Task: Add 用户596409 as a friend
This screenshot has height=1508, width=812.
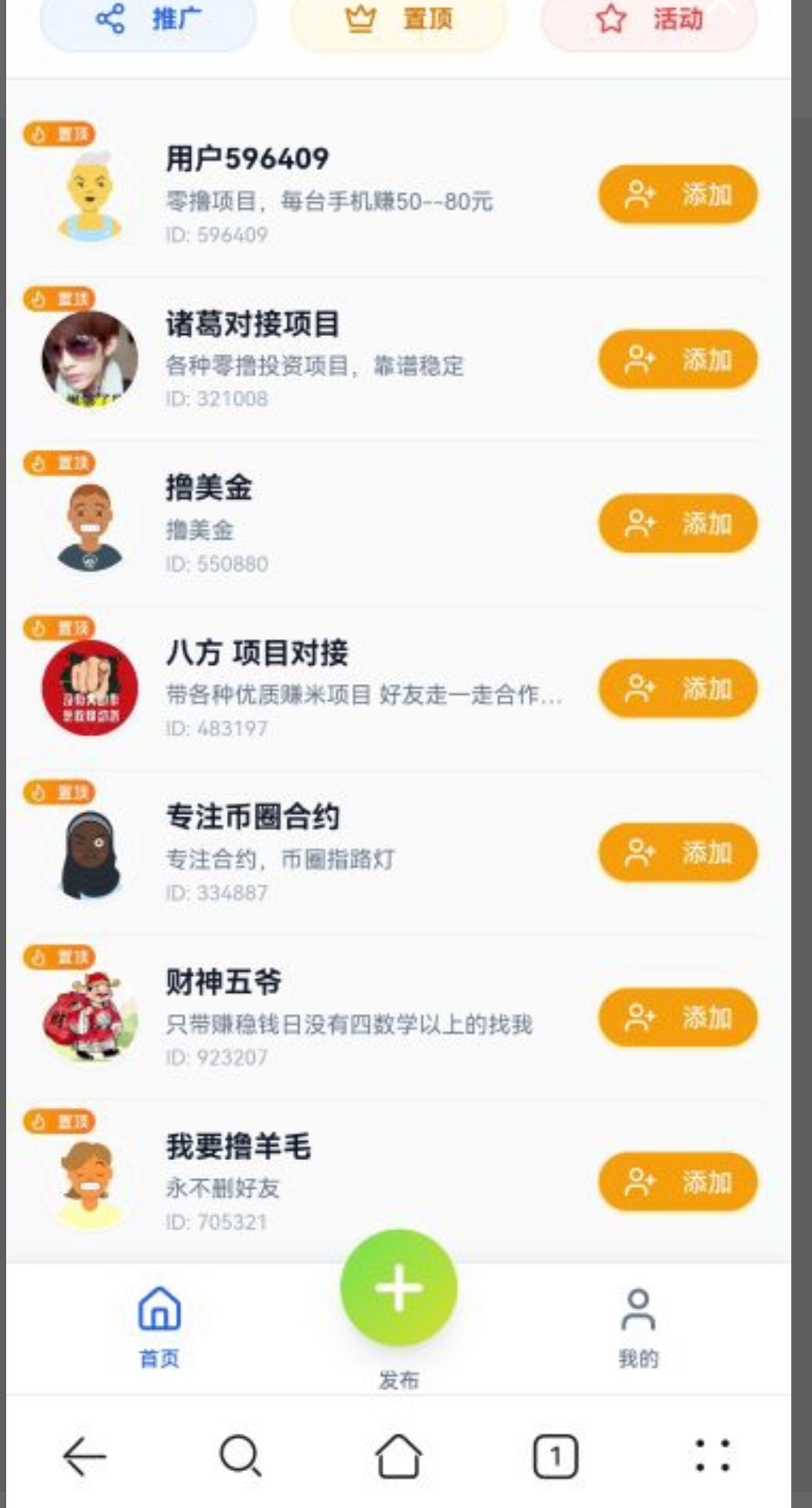Action: [677, 195]
